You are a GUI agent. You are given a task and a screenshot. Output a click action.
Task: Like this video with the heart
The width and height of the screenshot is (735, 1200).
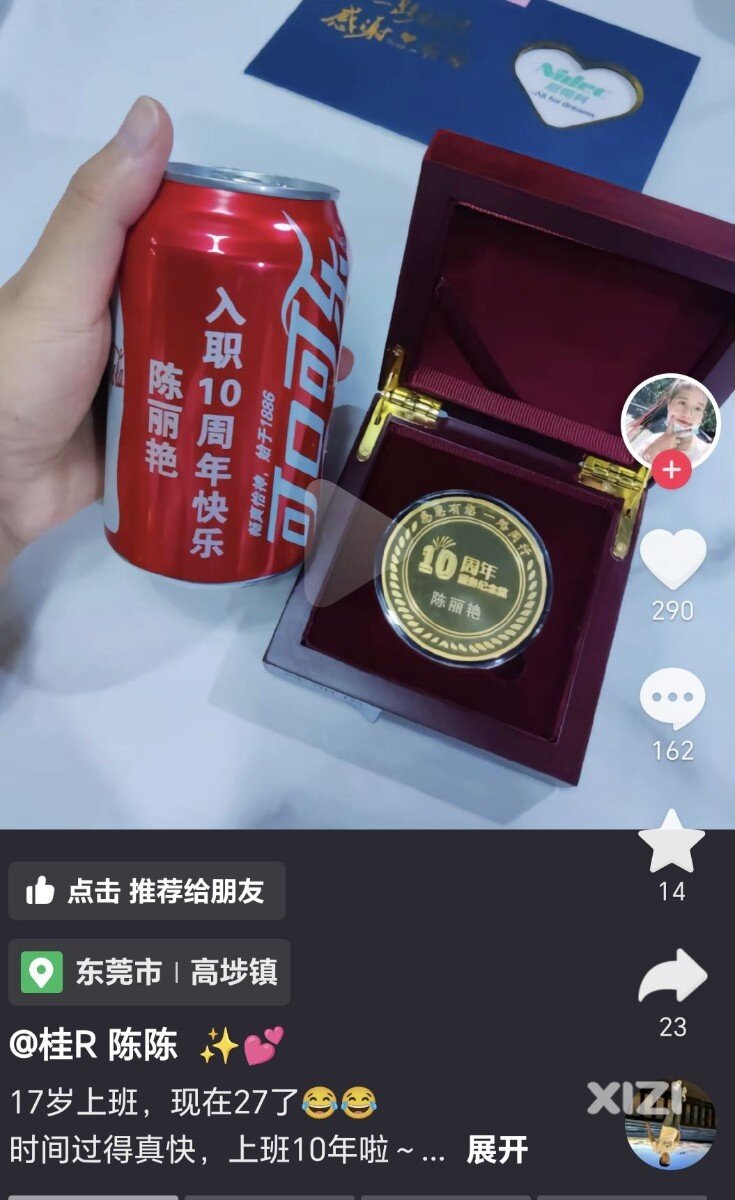coord(672,558)
